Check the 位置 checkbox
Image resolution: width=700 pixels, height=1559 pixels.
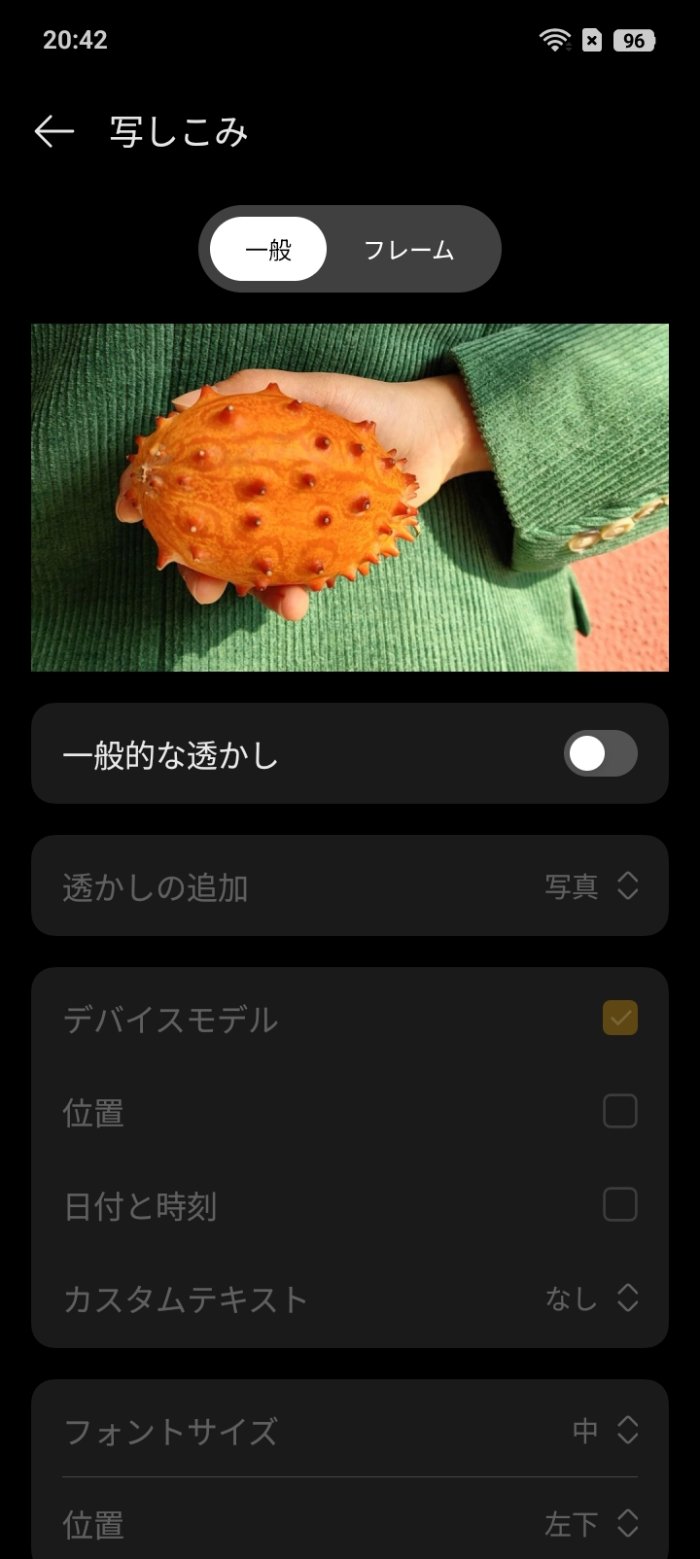(619, 1111)
